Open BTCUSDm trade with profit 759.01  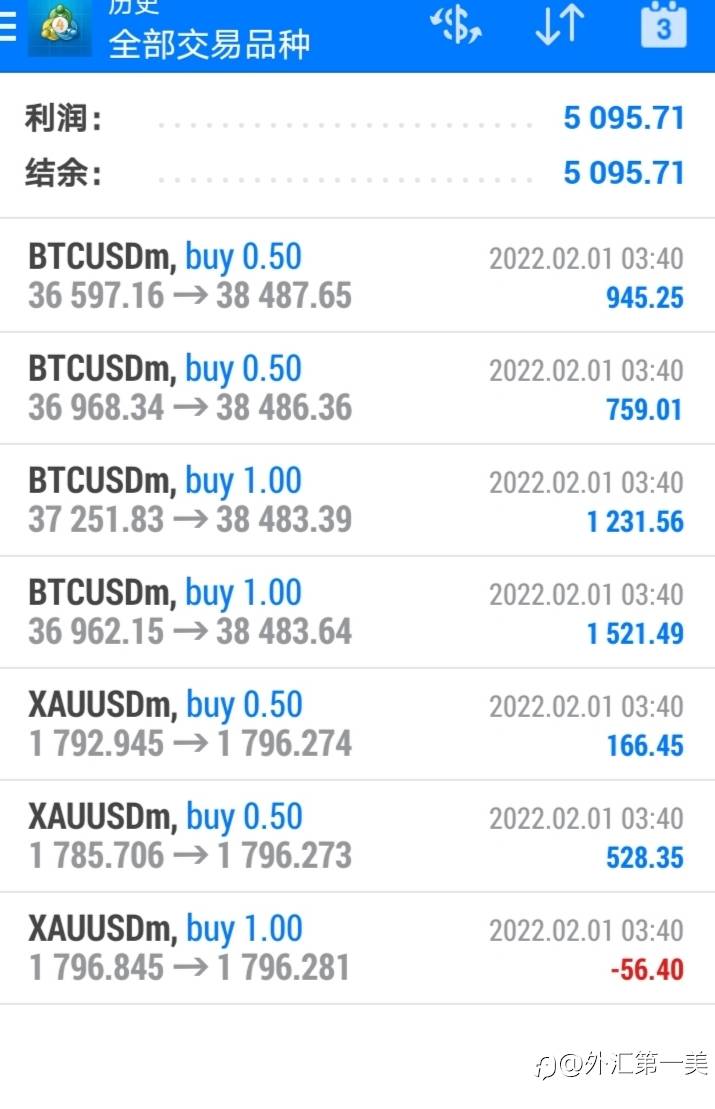click(x=357, y=388)
